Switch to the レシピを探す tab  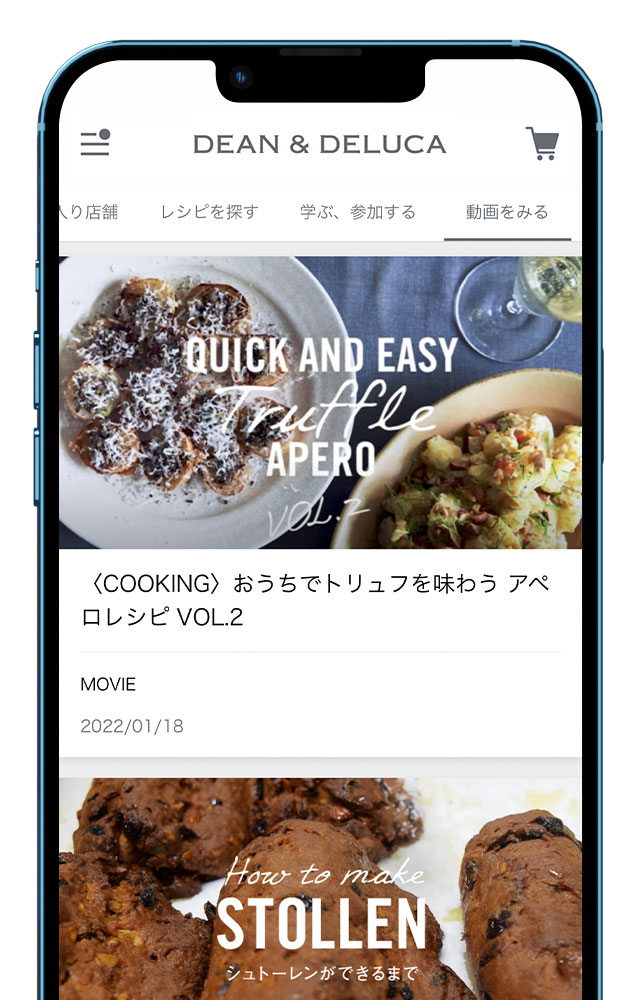coord(209,212)
